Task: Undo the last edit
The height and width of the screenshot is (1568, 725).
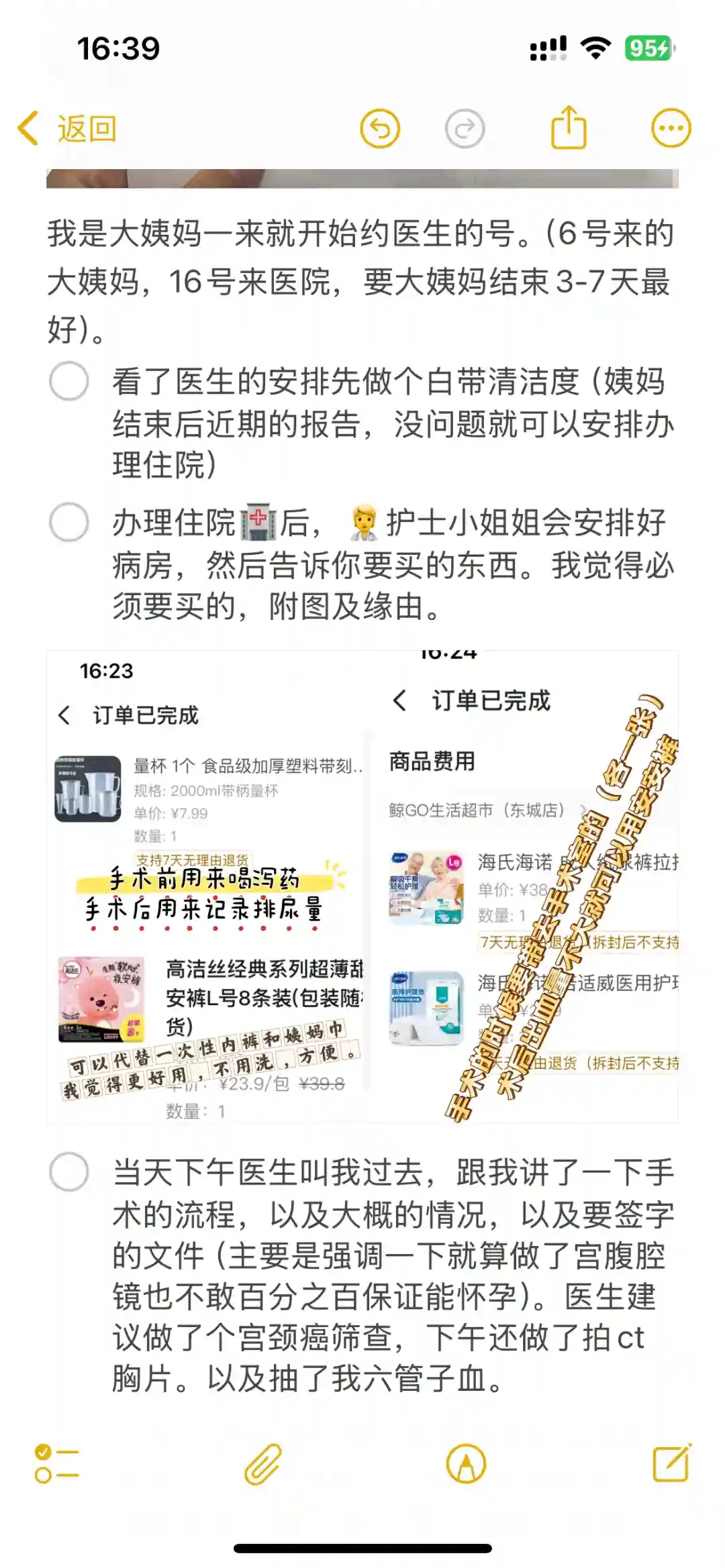Action: pyautogui.click(x=380, y=128)
